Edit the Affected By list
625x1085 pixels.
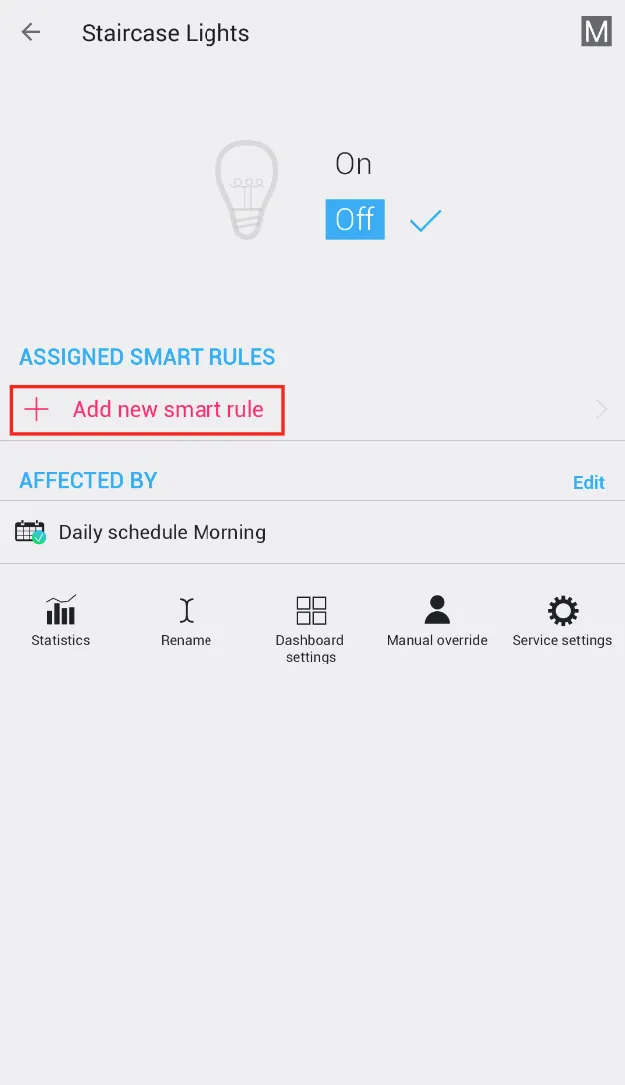(588, 482)
